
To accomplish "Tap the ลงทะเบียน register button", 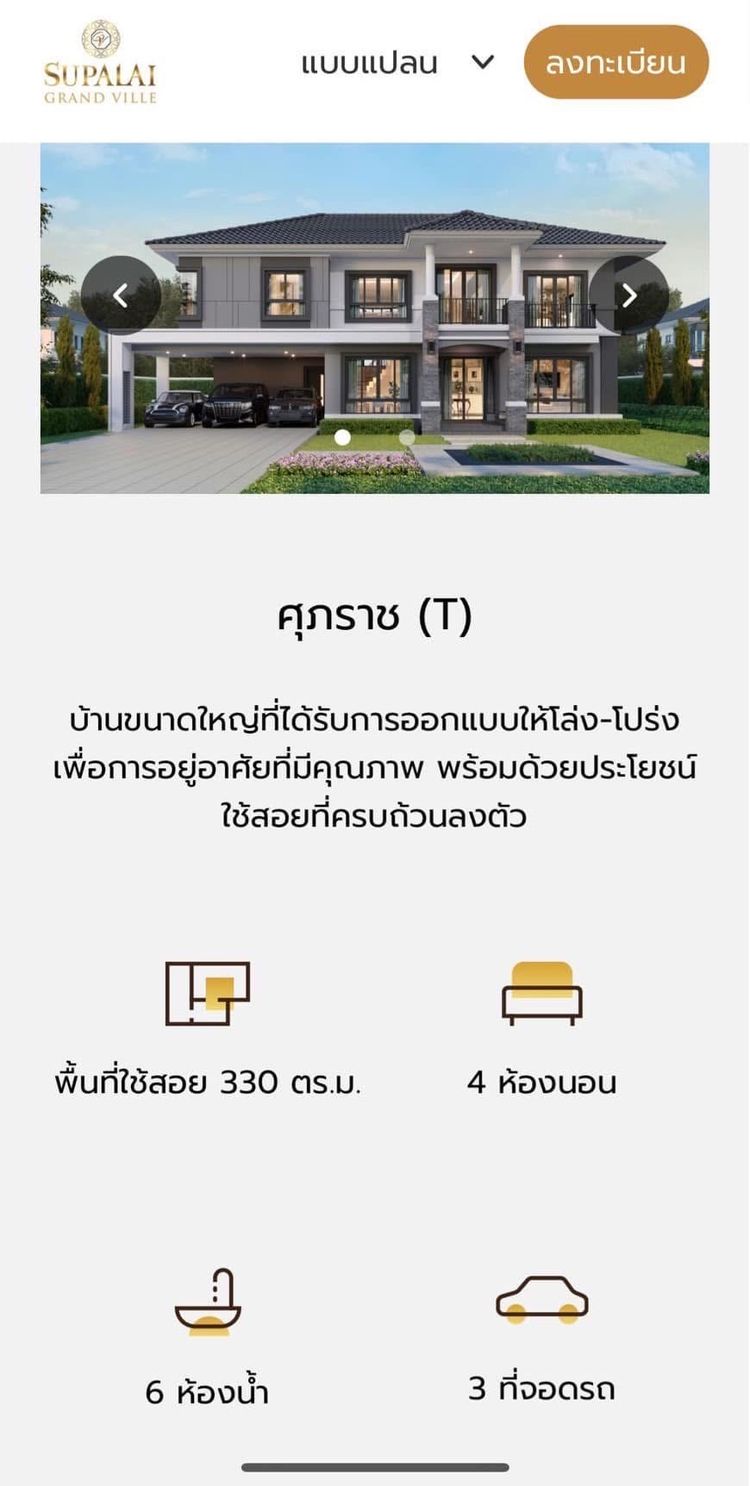I will pos(616,63).
